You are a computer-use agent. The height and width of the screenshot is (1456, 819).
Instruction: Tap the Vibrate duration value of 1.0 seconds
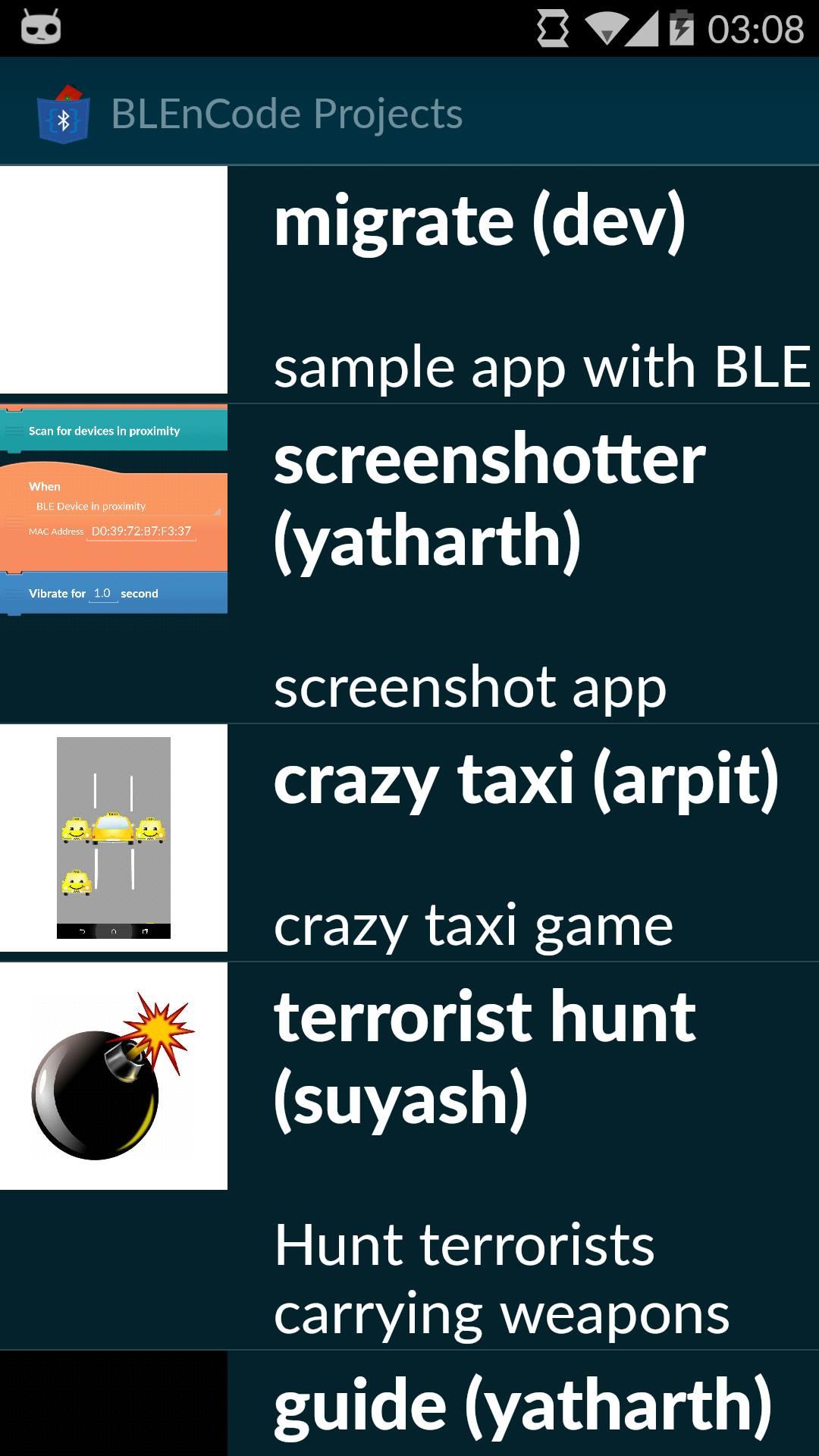(x=104, y=594)
